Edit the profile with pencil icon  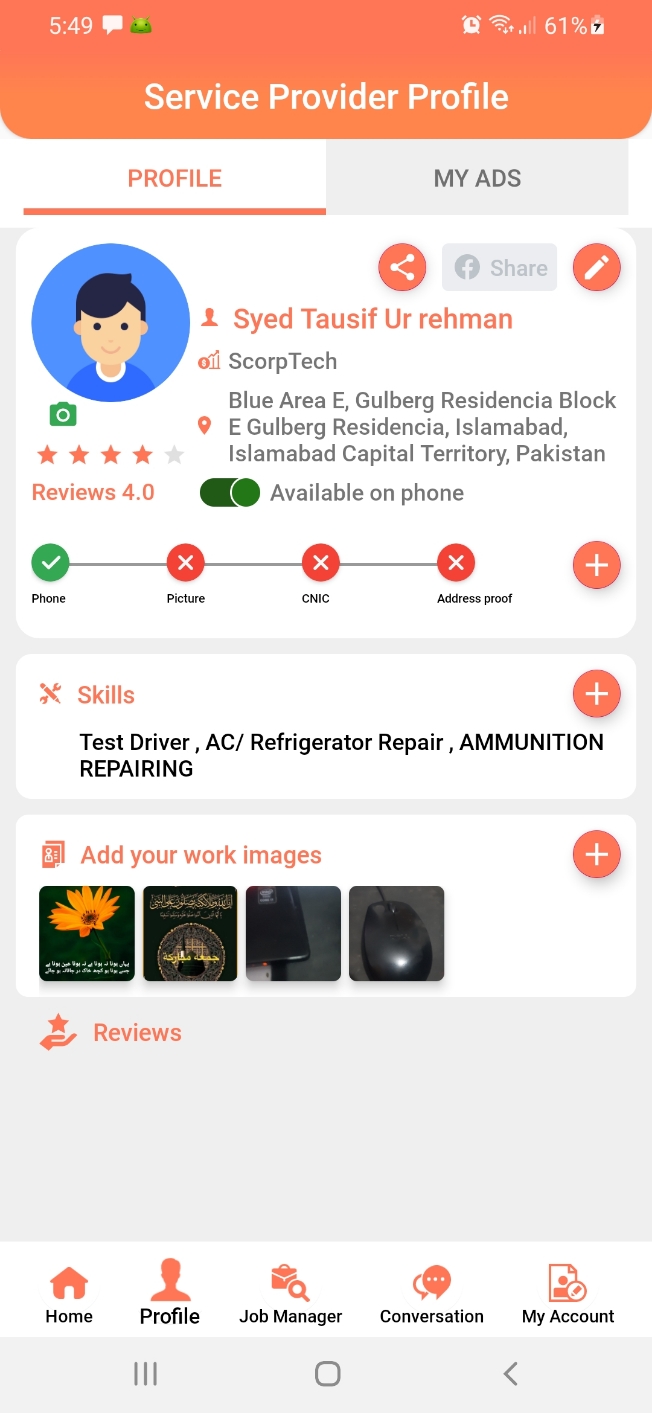[597, 268]
